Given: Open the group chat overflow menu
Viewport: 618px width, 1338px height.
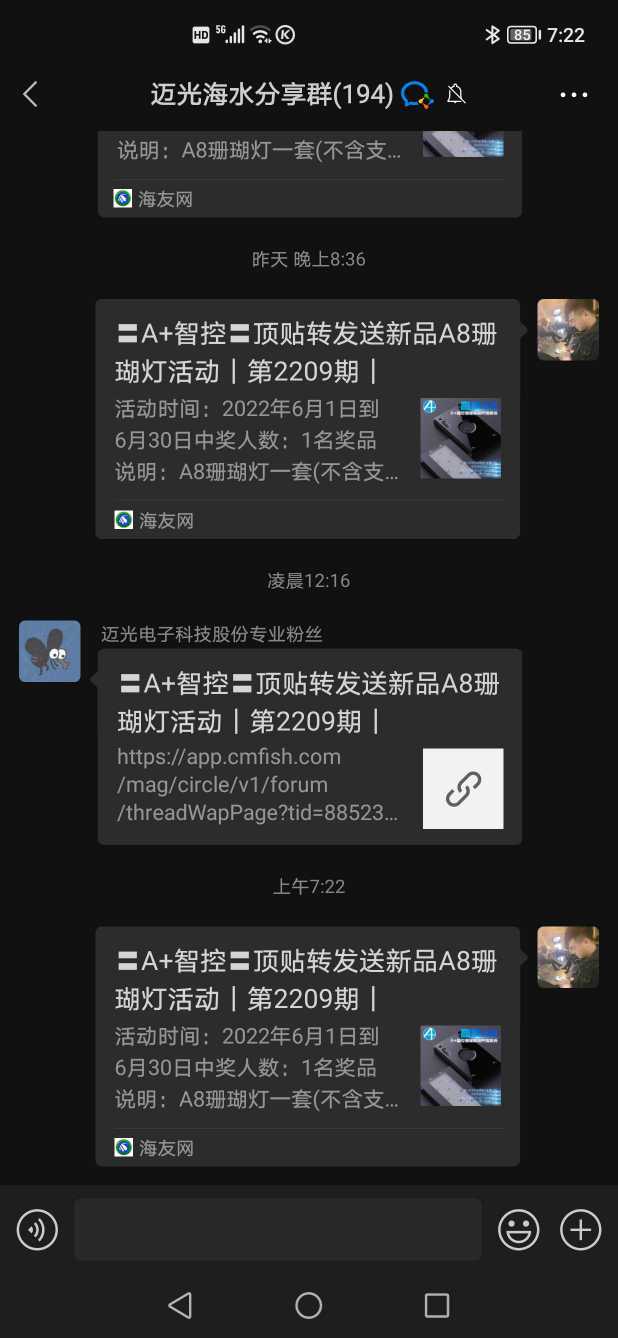Looking at the screenshot, I should 574,95.
